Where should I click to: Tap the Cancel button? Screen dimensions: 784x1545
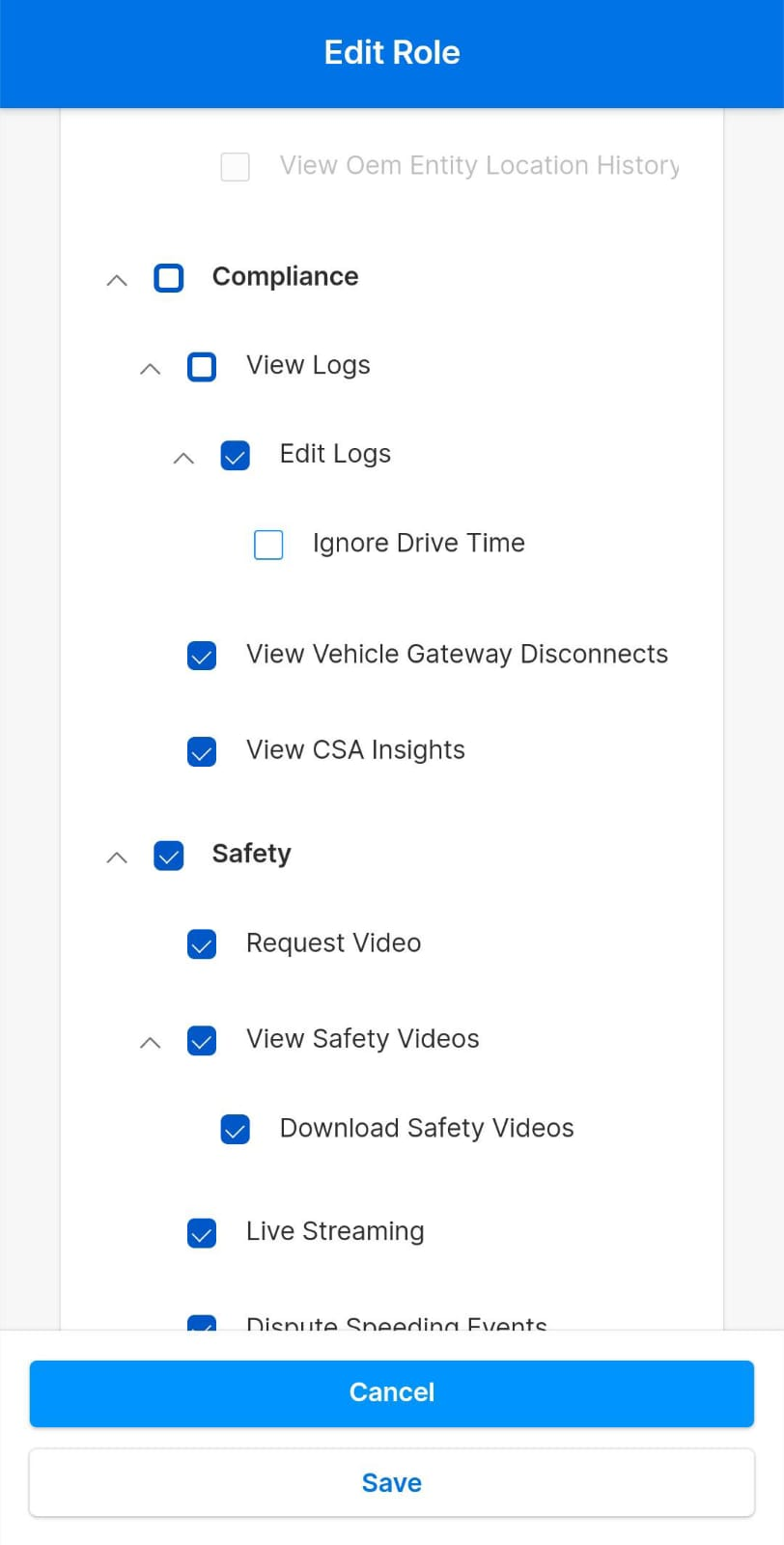pyautogui.click(x=392, y=1393)
